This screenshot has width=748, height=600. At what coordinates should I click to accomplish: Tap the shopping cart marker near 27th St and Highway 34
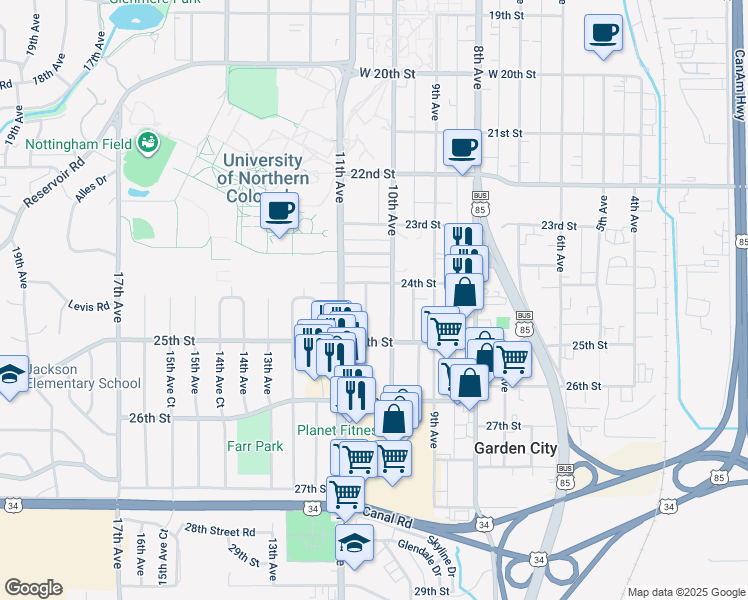346,493
